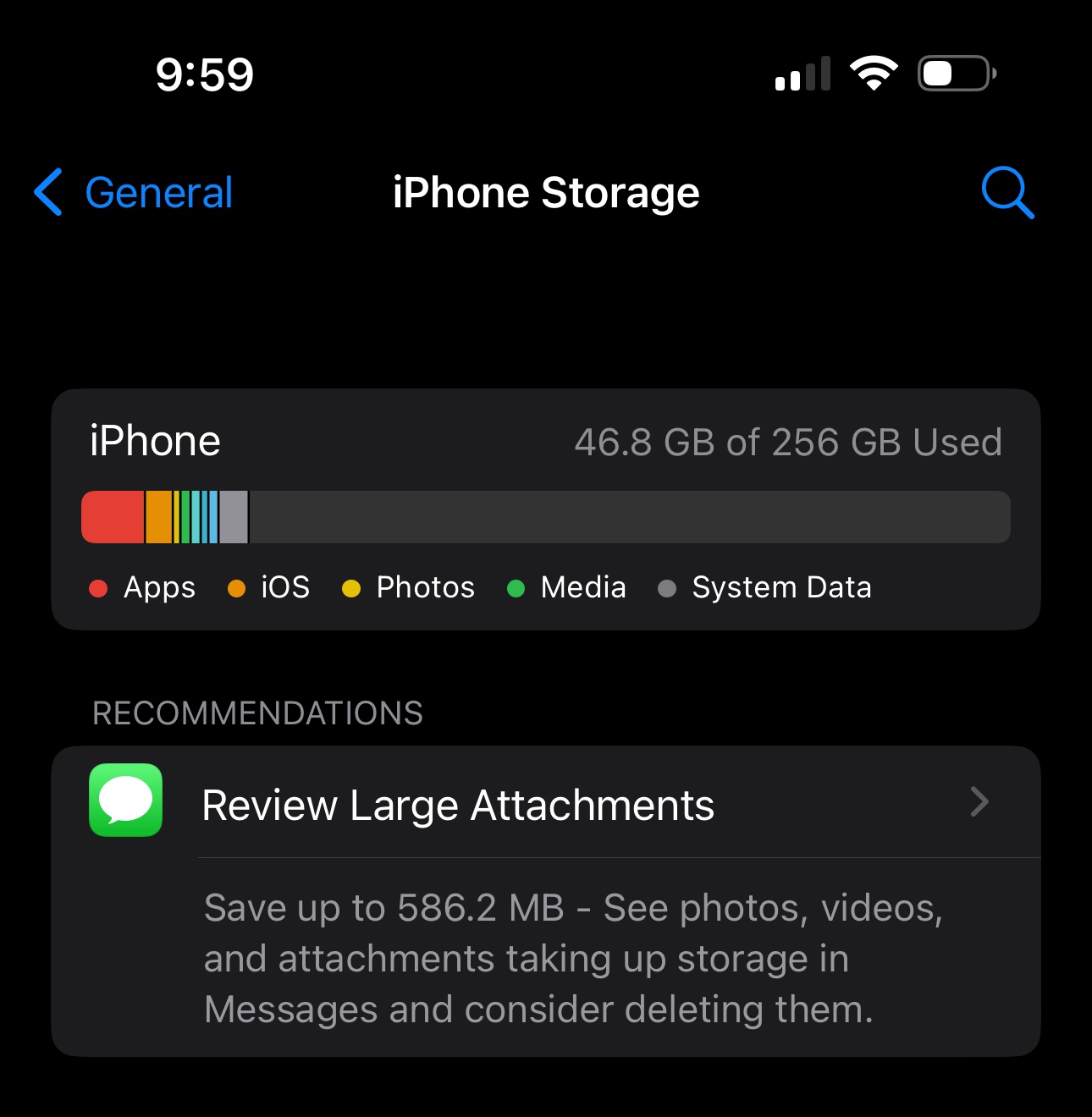Open the search icon on iPhone Storage
This screenshot has height=1117, width=1092.
coord(1007,193)
